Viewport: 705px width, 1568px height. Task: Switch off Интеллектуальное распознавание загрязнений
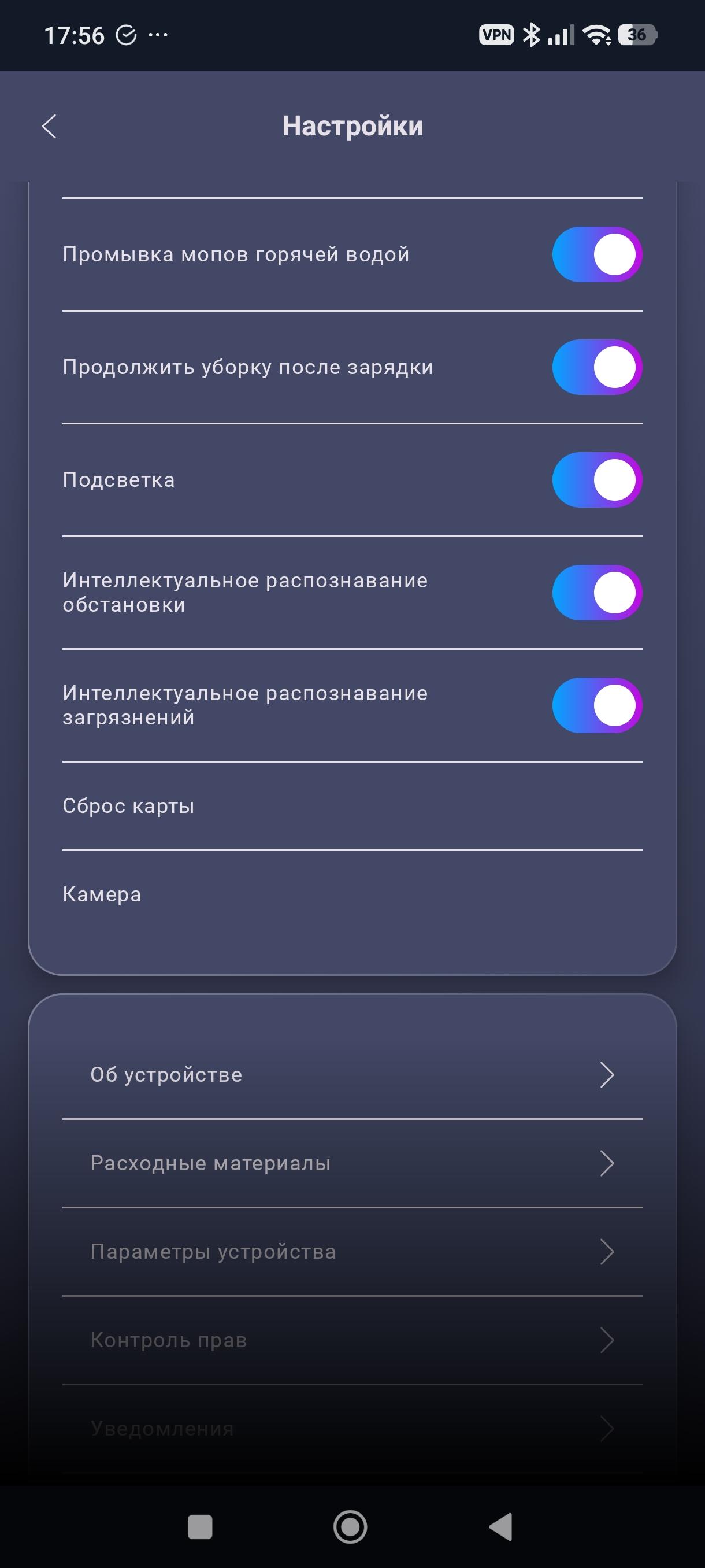tap(597, 705)
